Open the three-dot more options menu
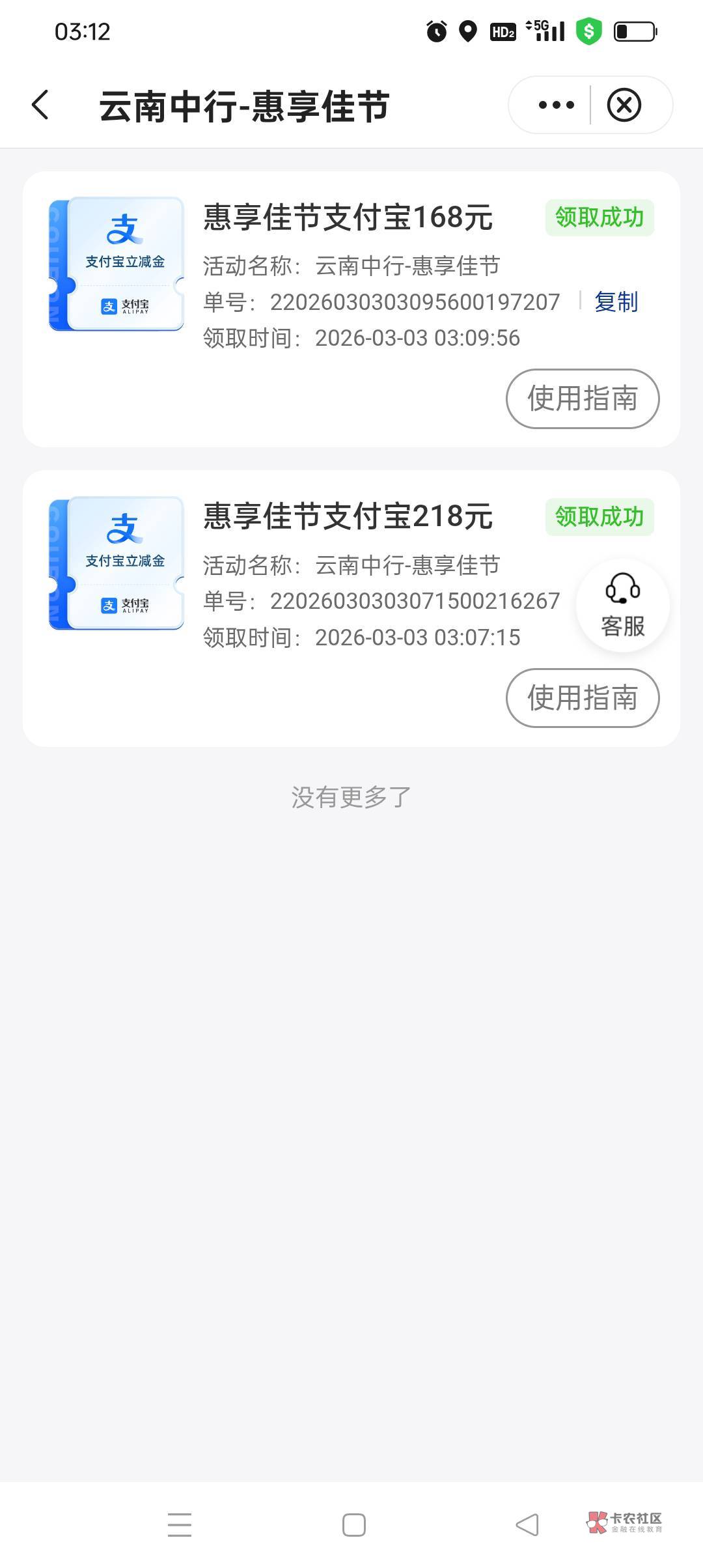The height and width of the screenshot is (1568, 703). (x=556, y=105)
